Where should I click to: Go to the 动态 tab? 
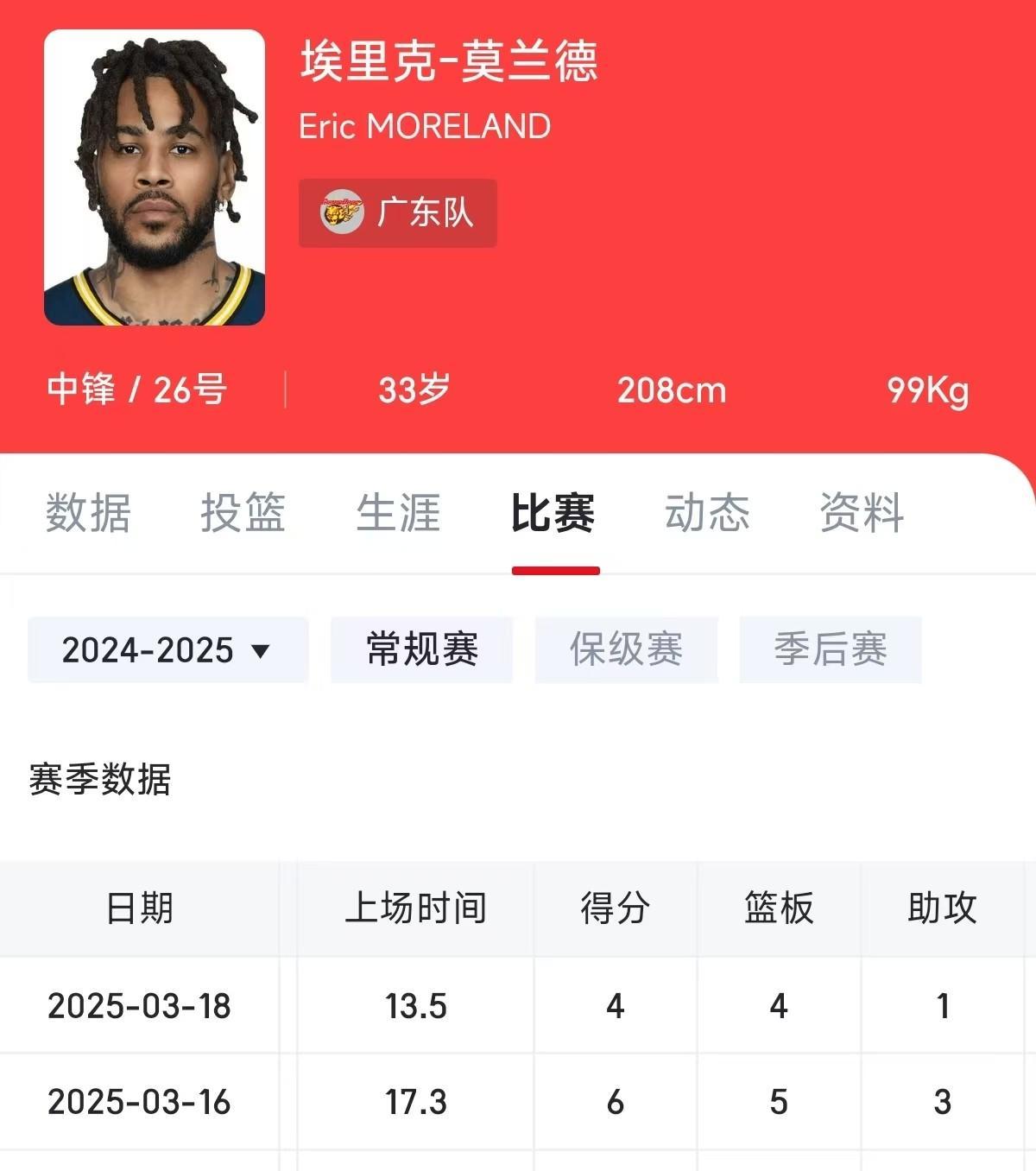pyautogui.click(x=707, y=513)
